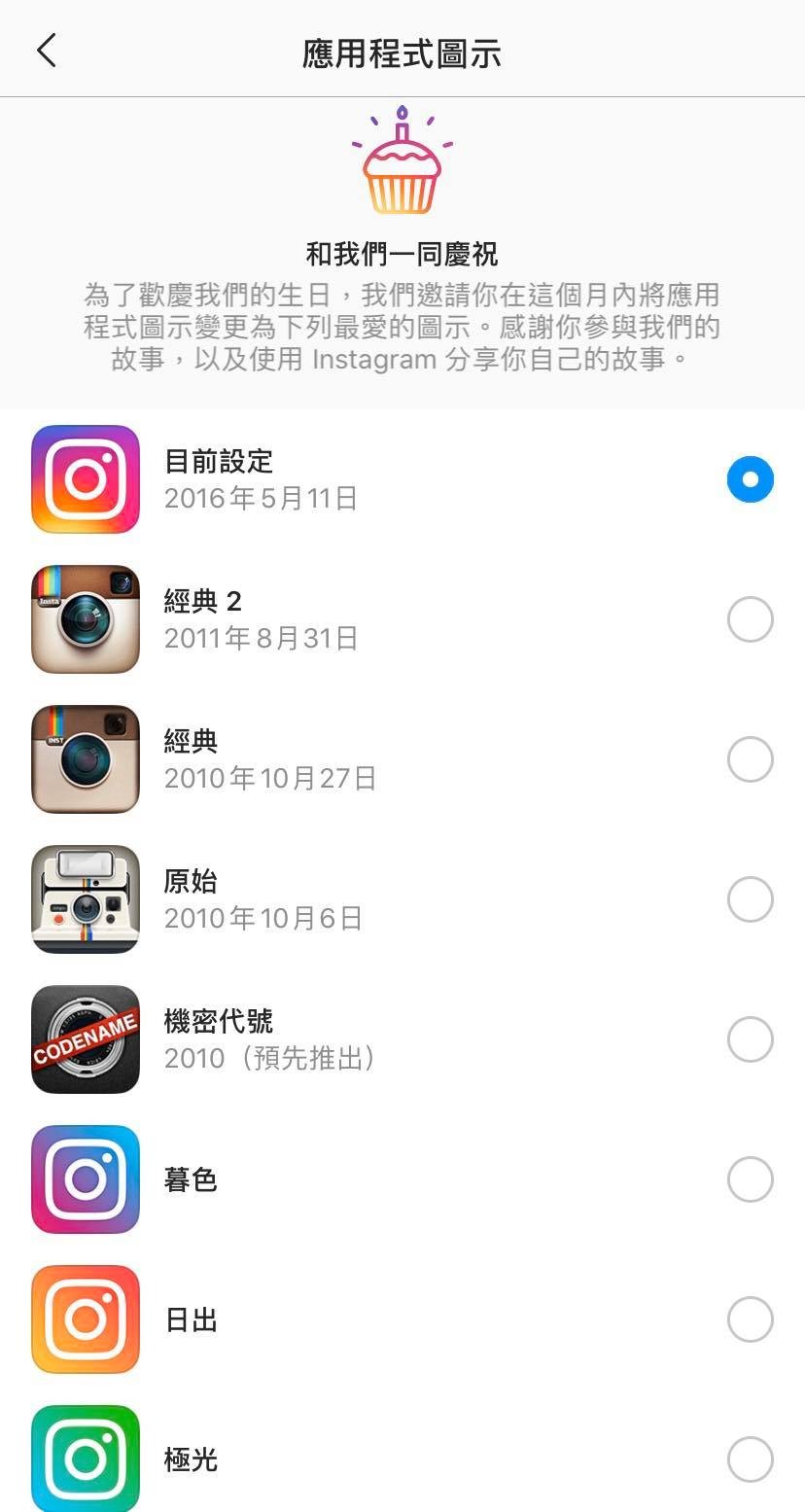Image resolution: width=805 pixels, height=1512 pixels.
Task: Tap the 原始 Polaroid camera icon
Action: (85, 899)
